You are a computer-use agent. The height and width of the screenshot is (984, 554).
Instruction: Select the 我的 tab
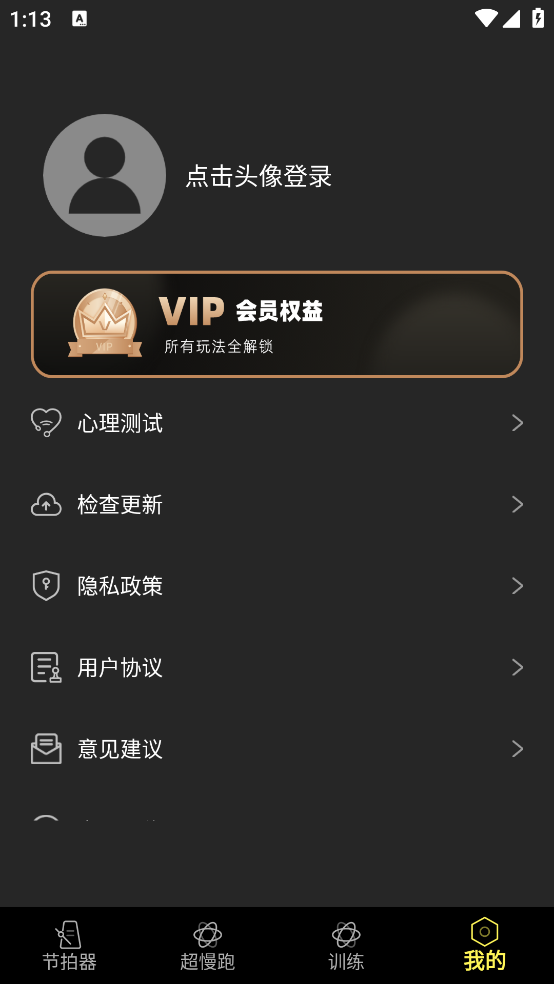pos(484,946)
